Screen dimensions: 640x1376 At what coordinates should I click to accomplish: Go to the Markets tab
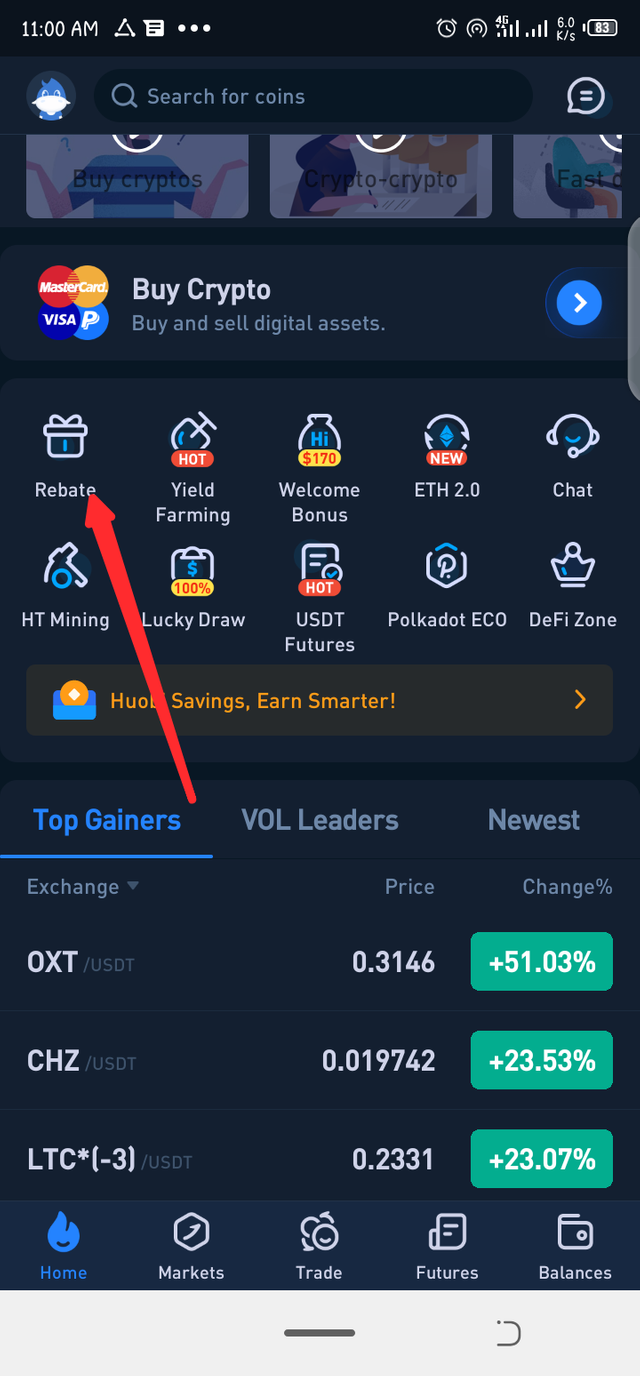pos(191,1245)
